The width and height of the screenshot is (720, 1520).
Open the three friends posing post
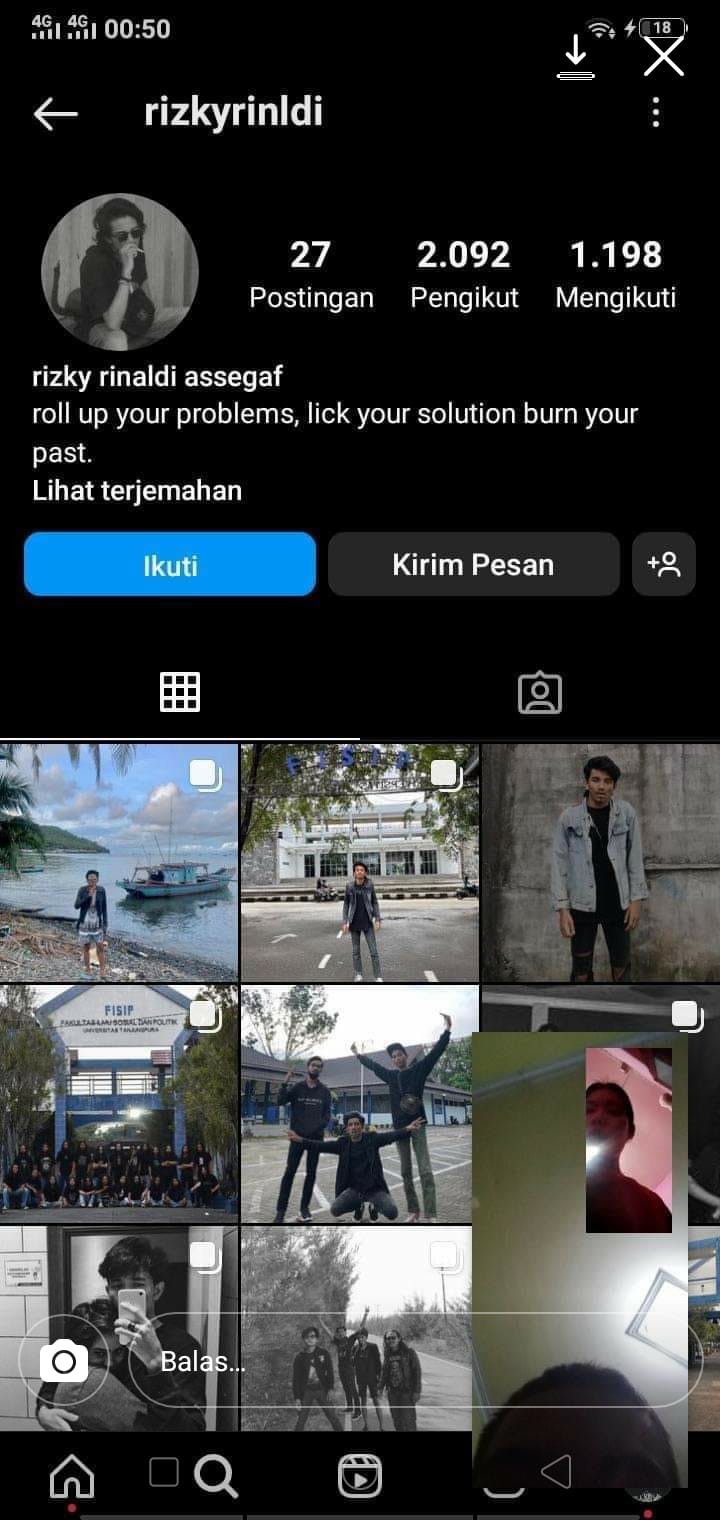[x=358, y=1103]
